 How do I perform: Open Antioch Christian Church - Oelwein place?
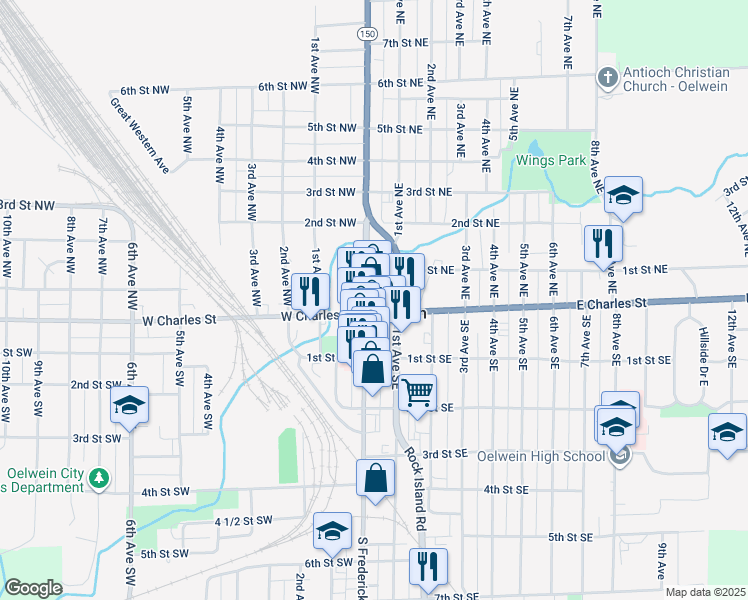[607, 77]
